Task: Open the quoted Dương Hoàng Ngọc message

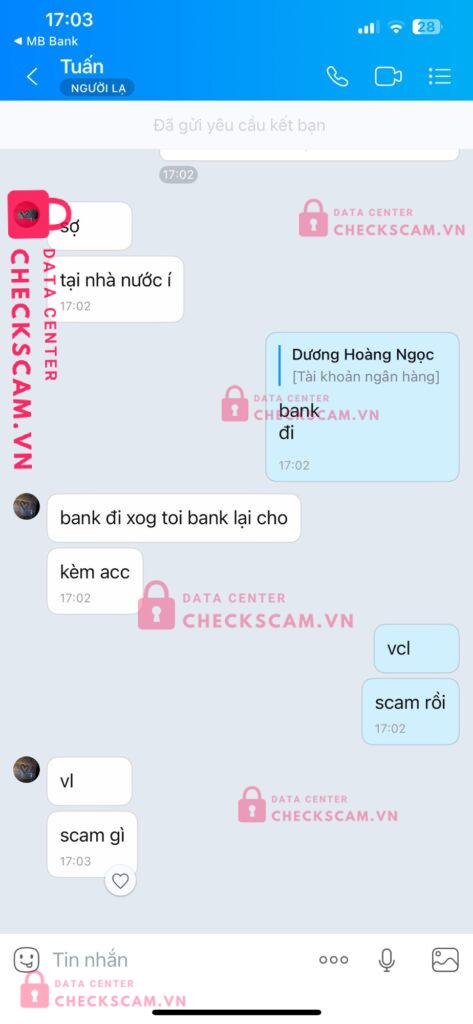Action: [x=365, y=366]
